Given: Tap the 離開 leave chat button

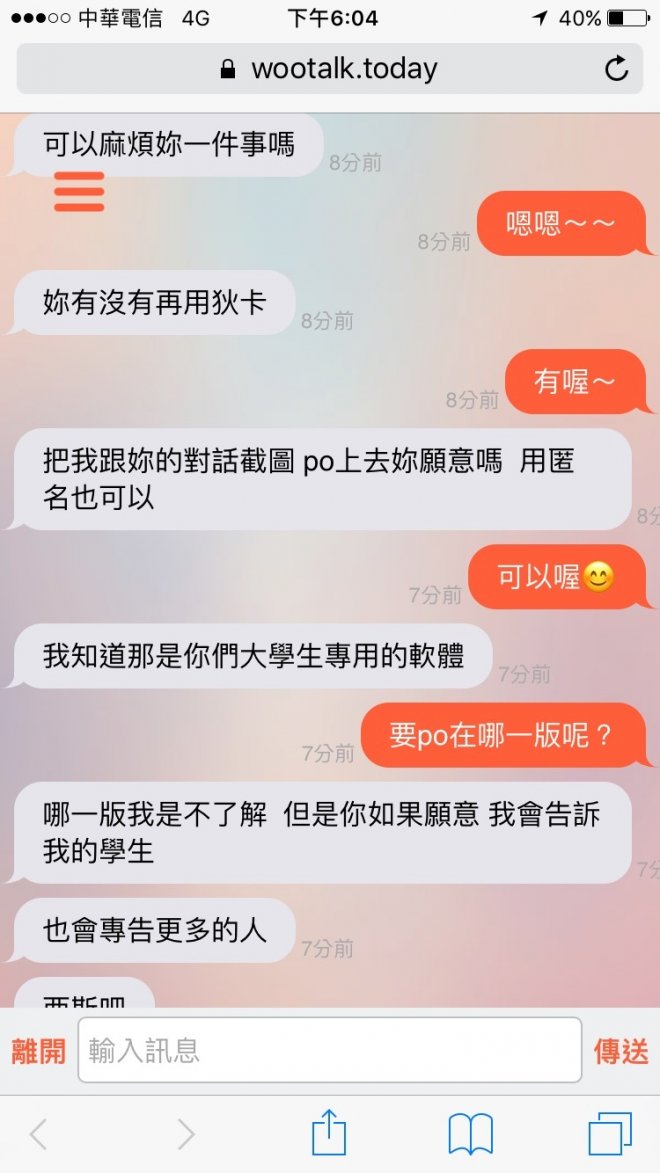Looking at the screenshot, I should (x=38, y=1051).
